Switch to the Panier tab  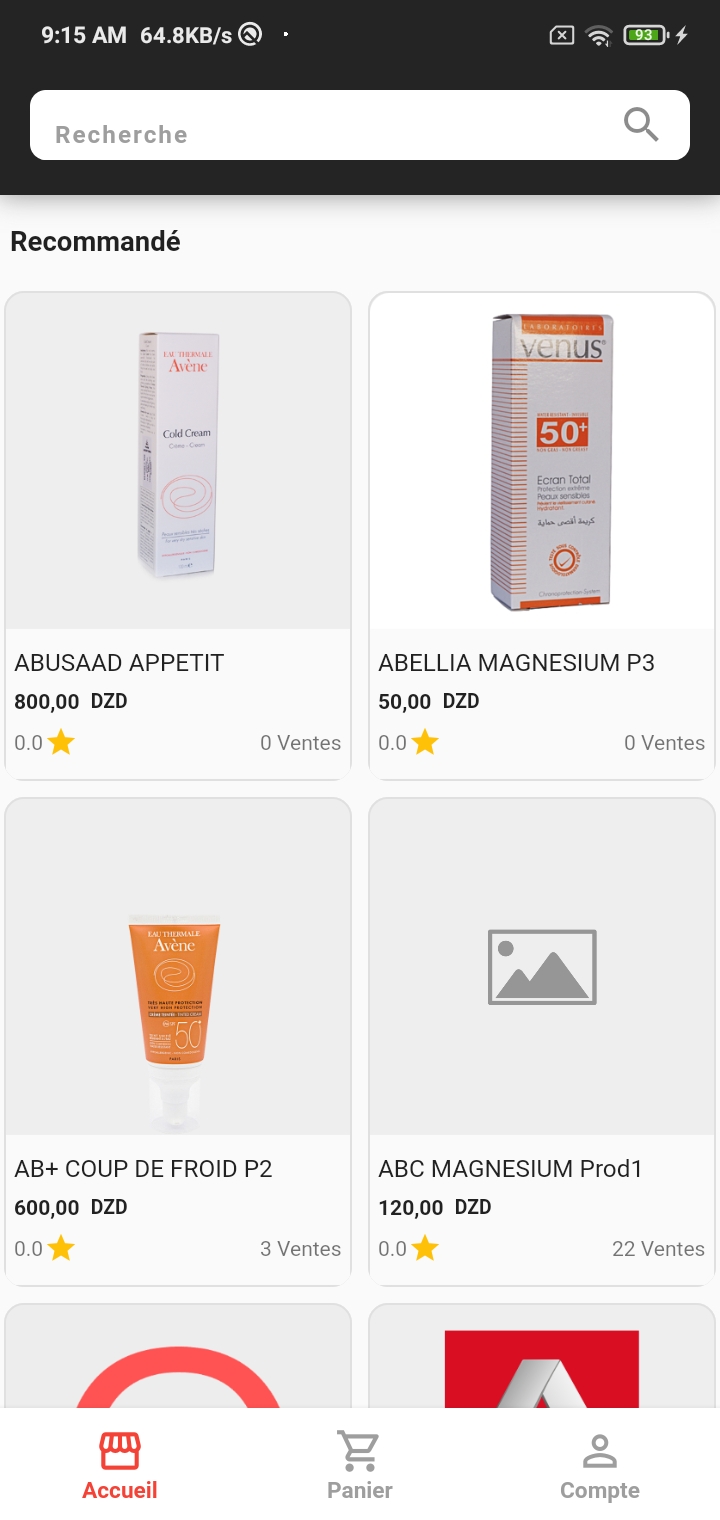pos(359,1463)
